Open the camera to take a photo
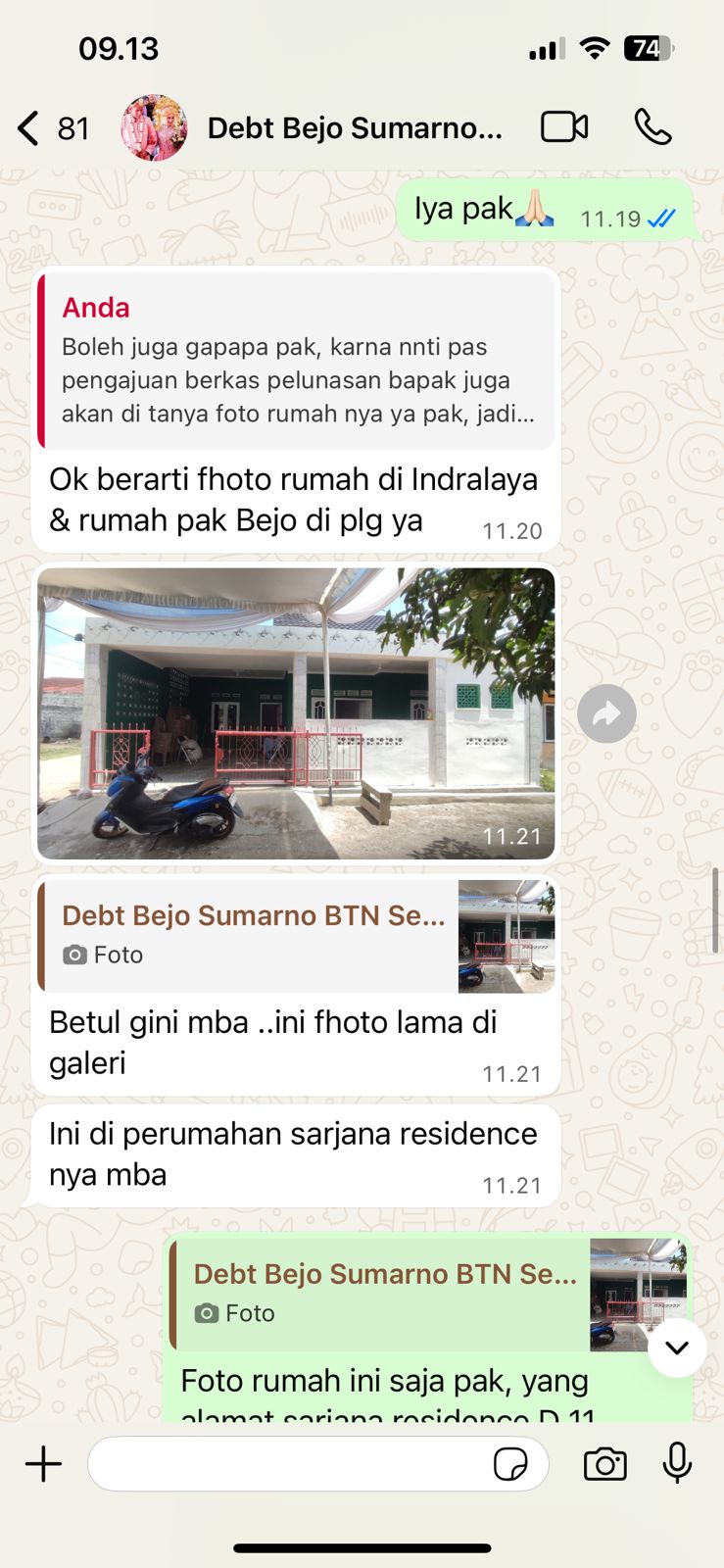724x1568 pixels. (604, 1464)
